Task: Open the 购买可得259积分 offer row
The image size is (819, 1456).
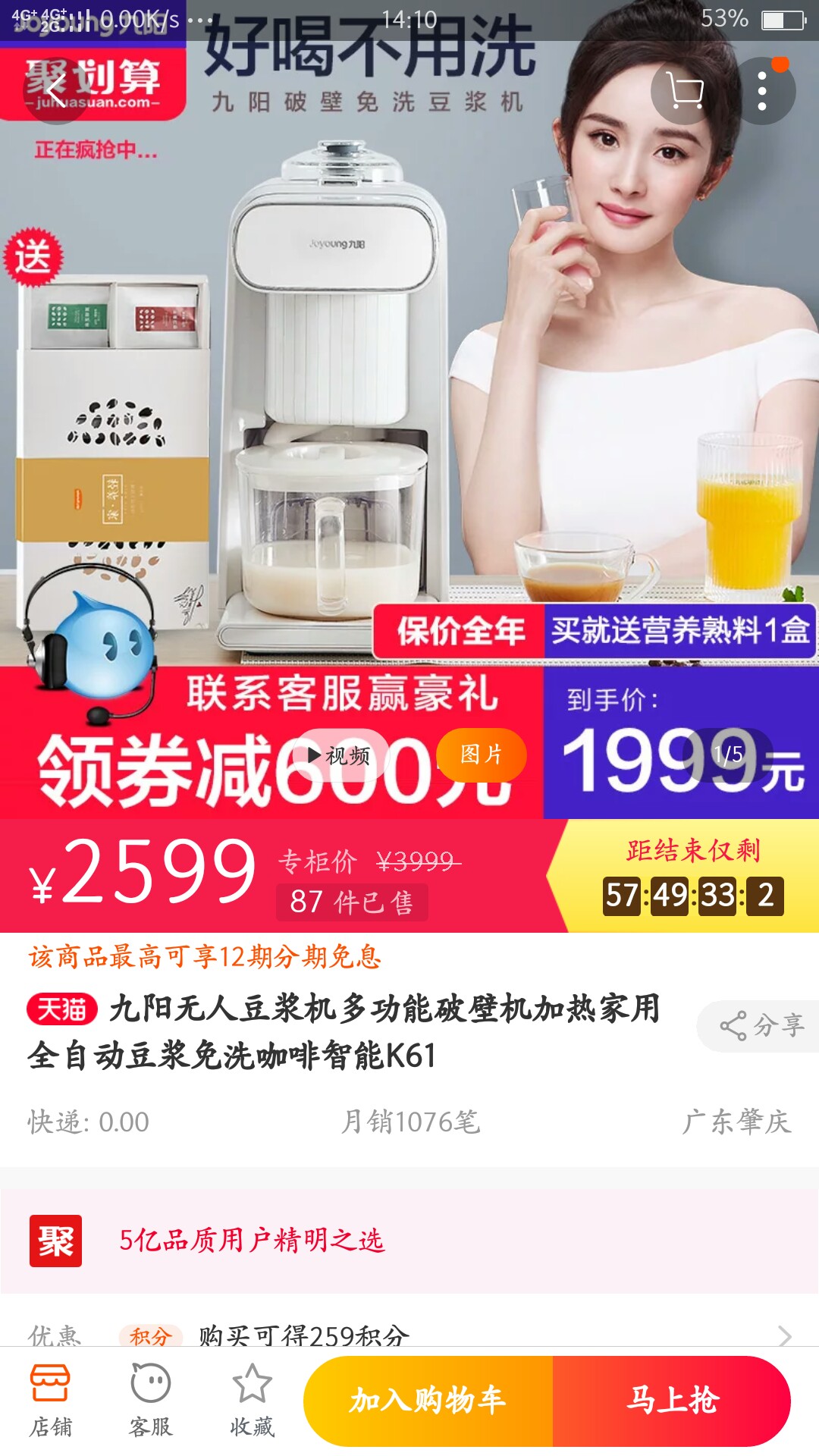Action: coord(409,1333)
